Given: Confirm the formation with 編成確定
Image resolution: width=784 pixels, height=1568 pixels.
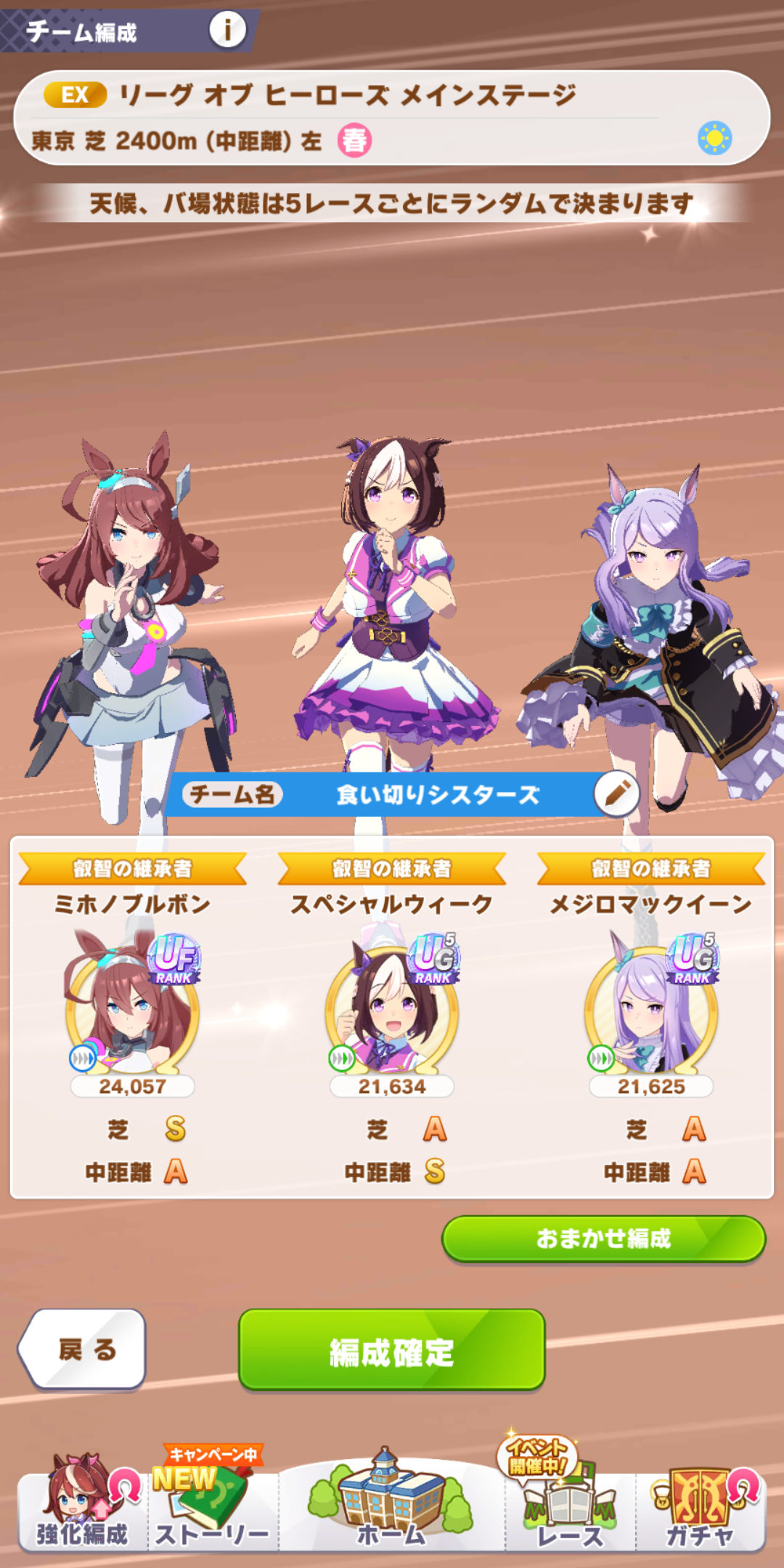Looking at the screenshot, I should coord(391,1352).
